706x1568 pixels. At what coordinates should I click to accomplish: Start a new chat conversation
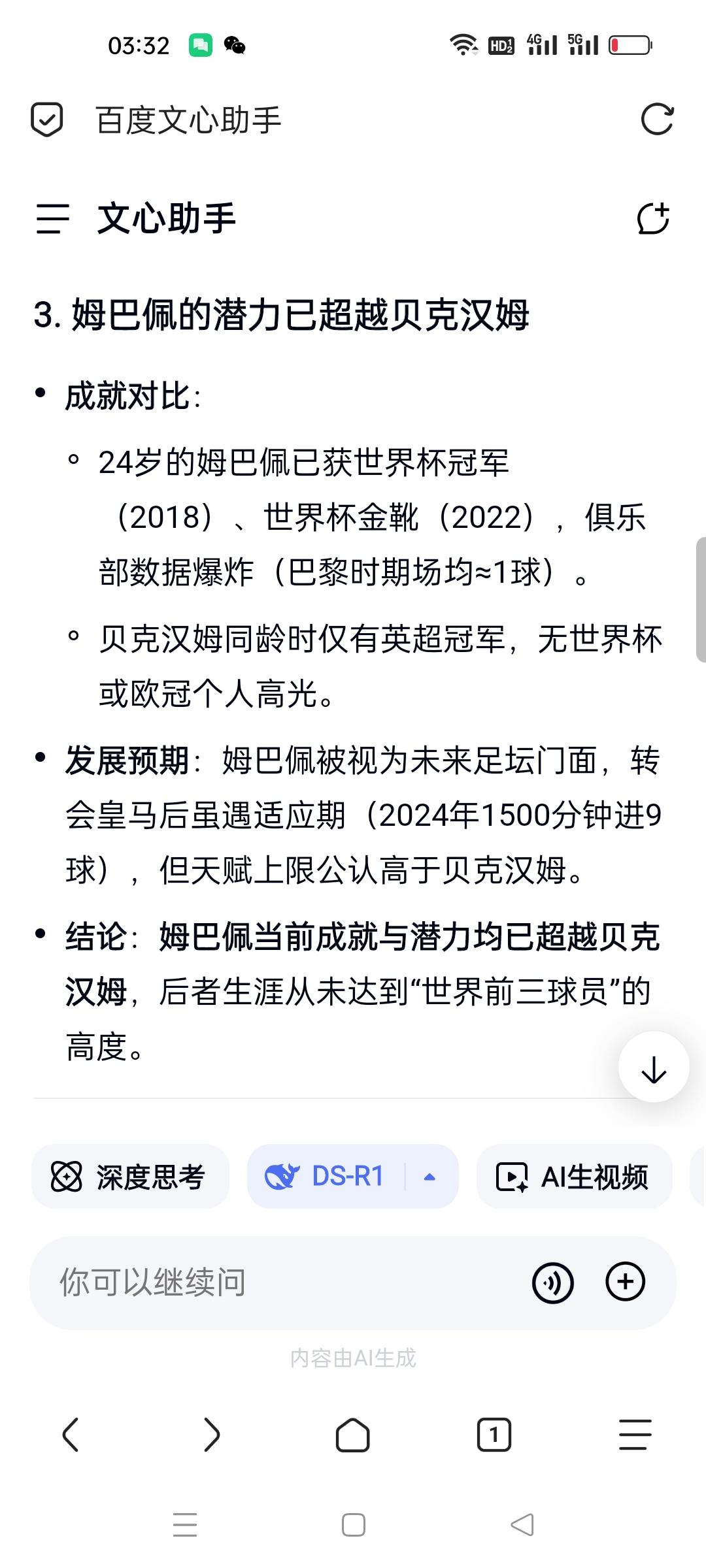(x=653, y=218)
